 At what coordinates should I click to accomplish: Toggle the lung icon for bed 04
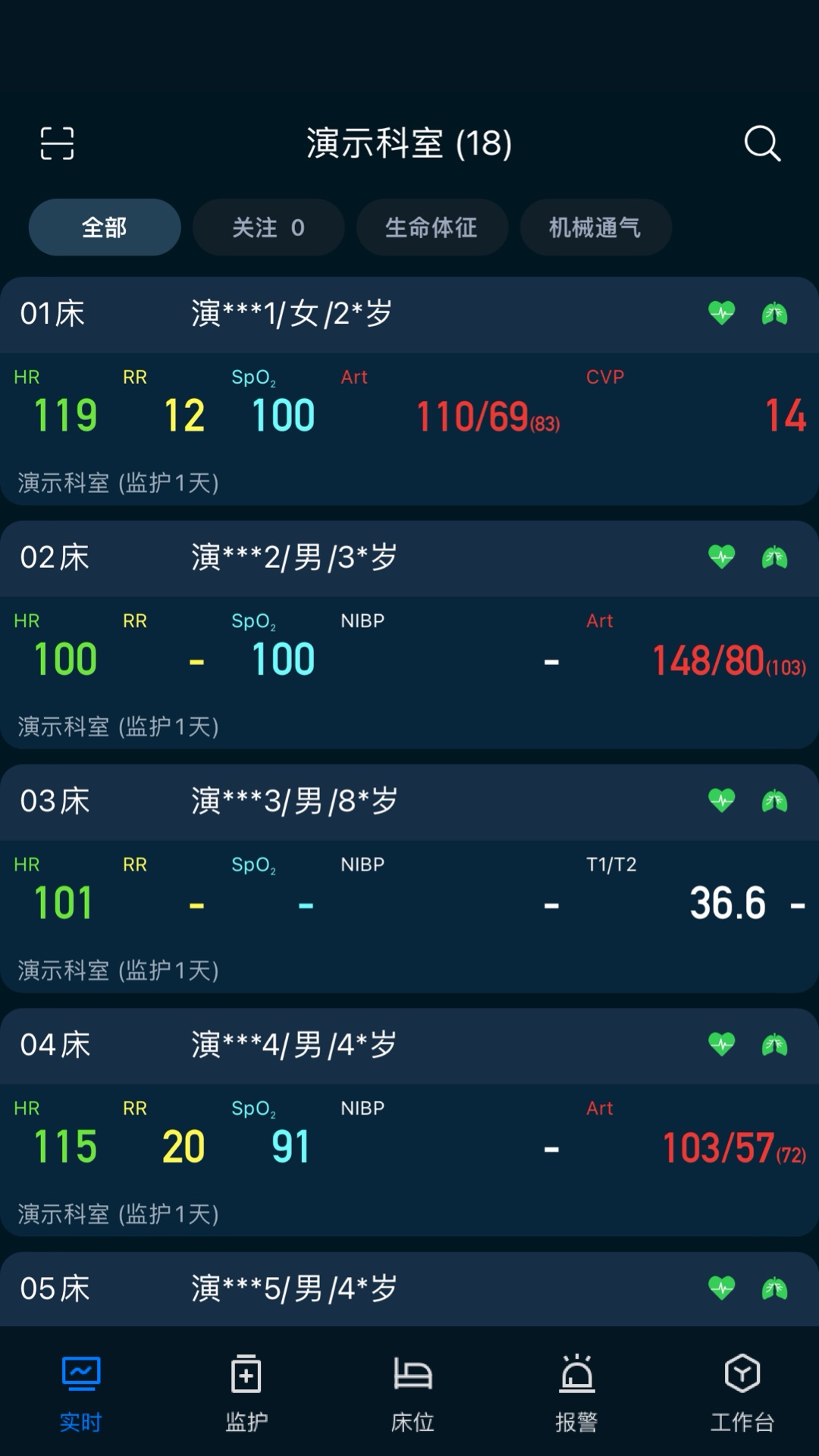pyautogui.click(x=773, y=1045)
